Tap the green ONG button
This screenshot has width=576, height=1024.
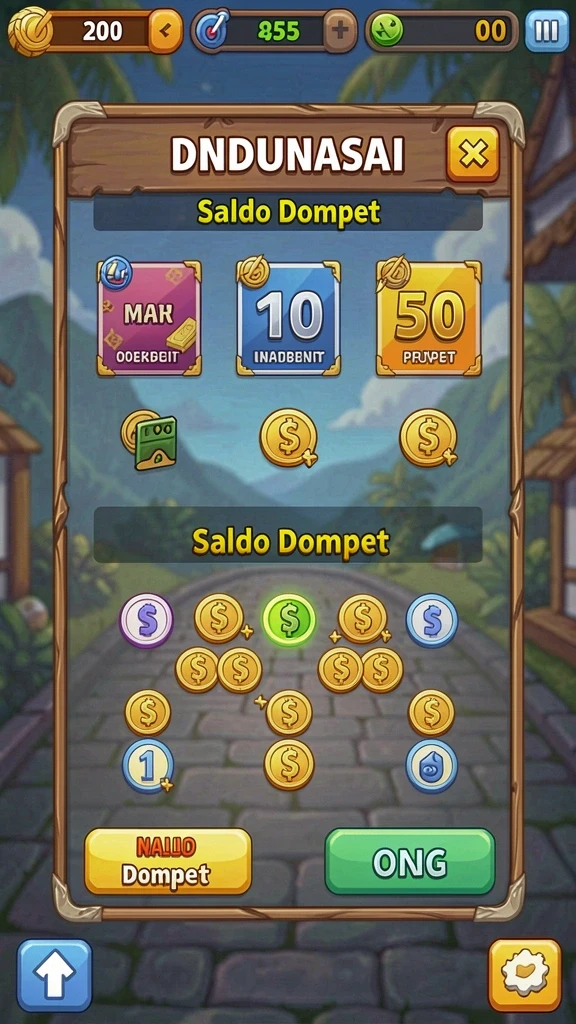(x=409, y=861)
